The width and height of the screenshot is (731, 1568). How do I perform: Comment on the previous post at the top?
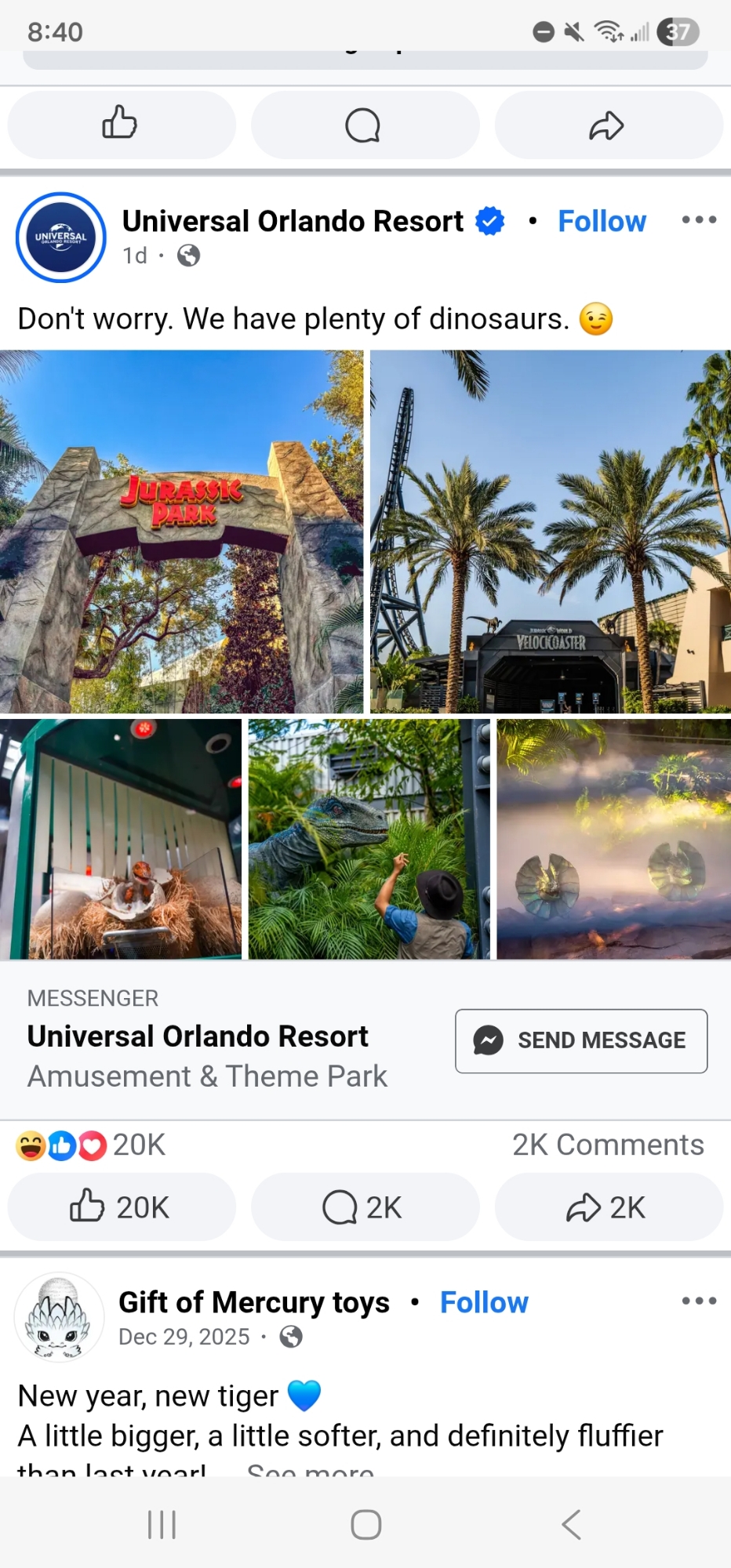click(364, 125)
